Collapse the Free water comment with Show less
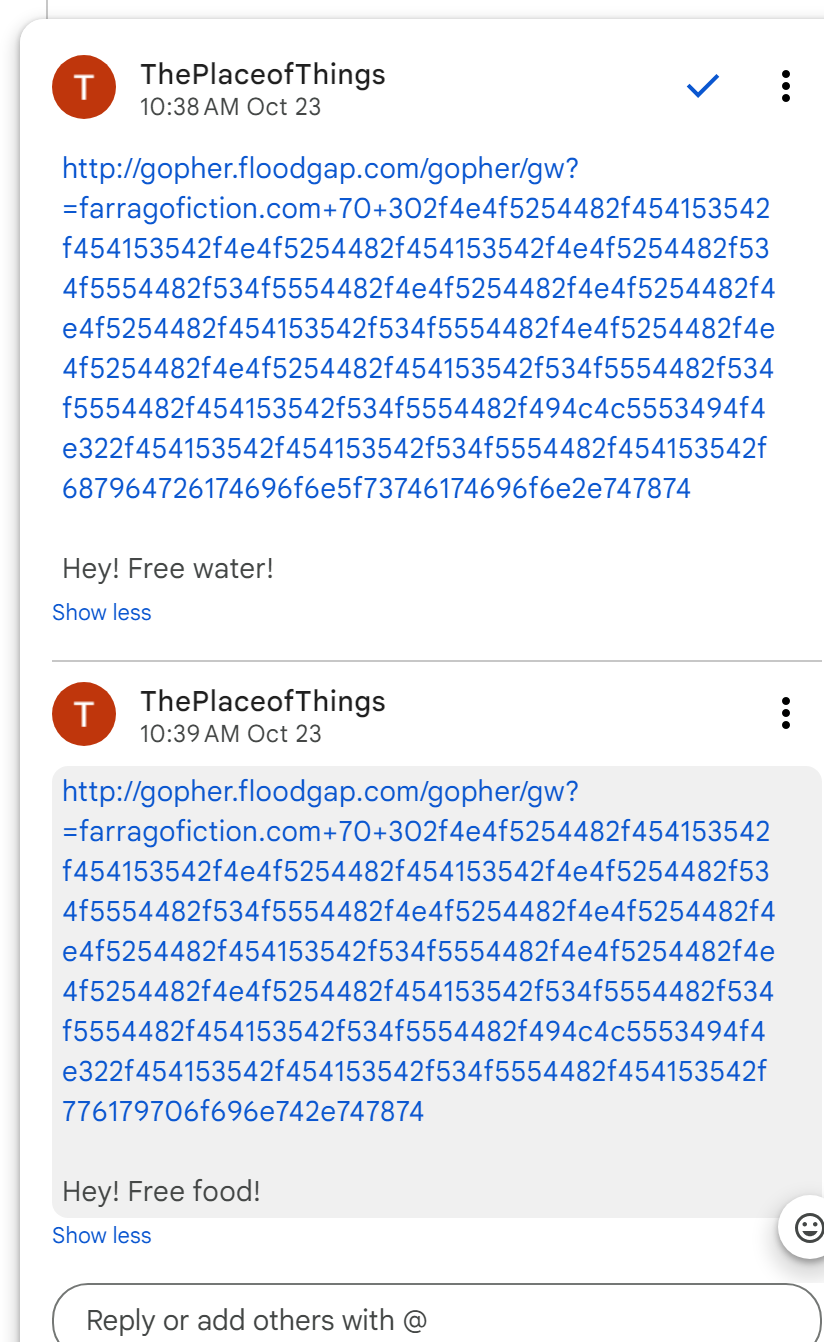 [101, 612]
